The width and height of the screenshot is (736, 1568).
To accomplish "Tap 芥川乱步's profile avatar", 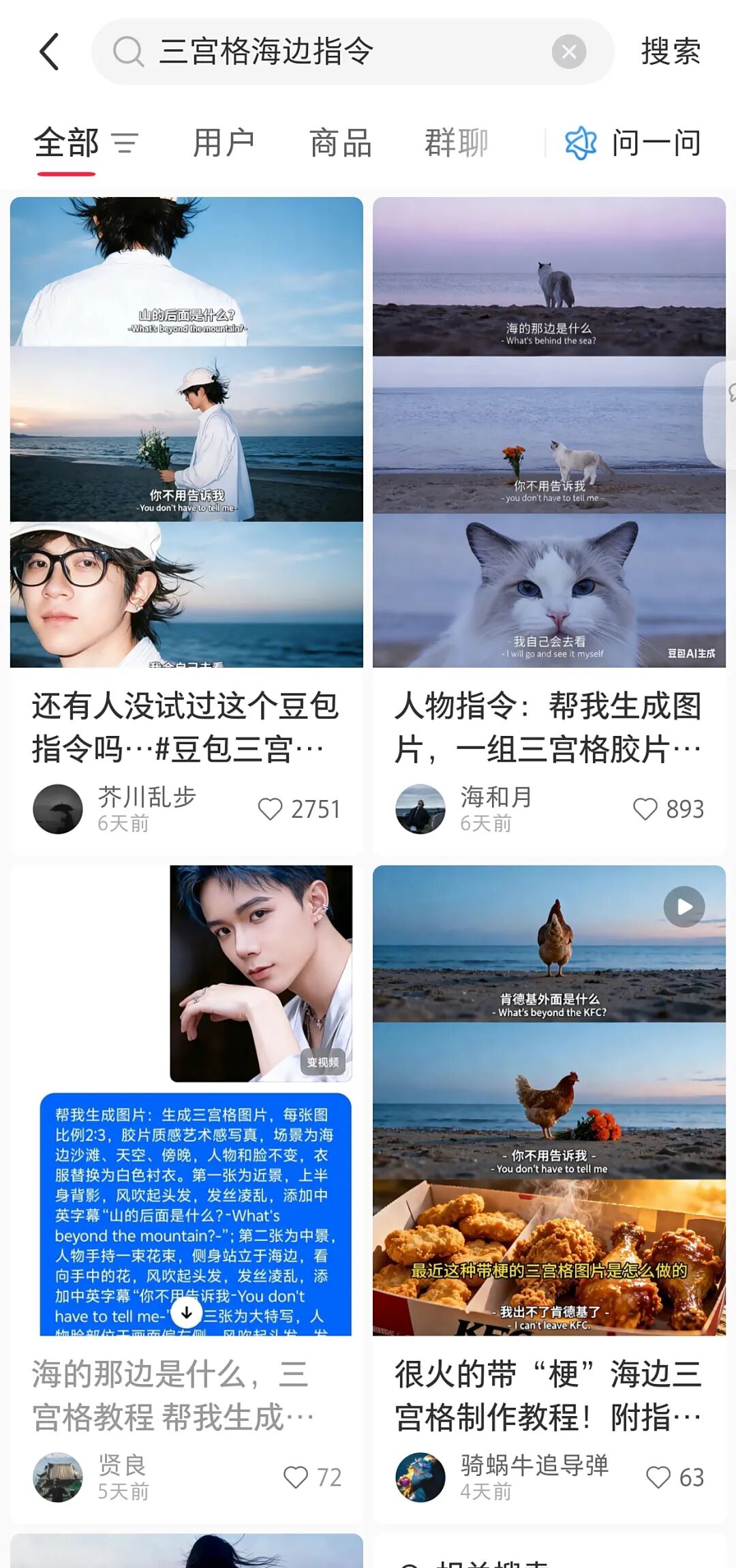I will (x=59, y=811).
